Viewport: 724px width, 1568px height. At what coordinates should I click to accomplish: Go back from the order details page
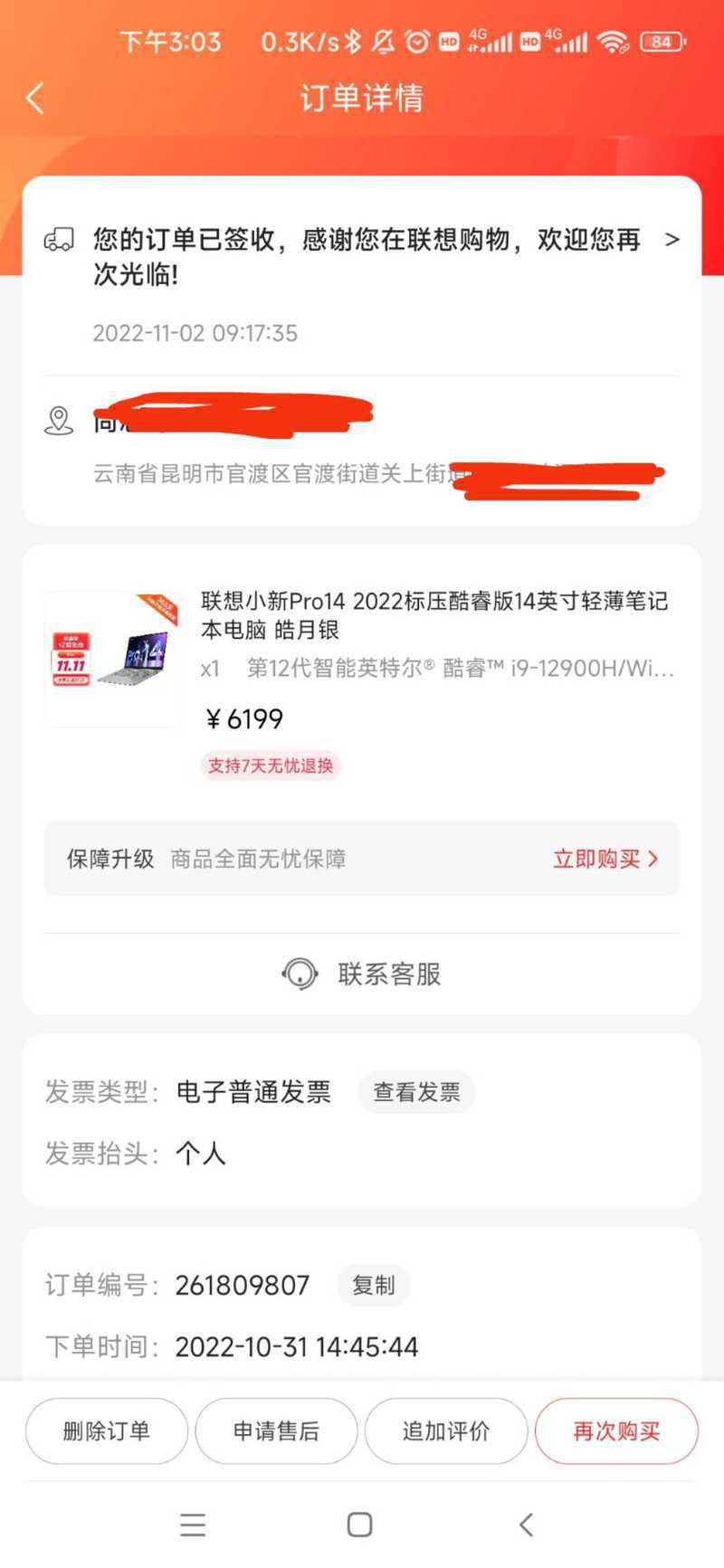(x=35, y=98)
